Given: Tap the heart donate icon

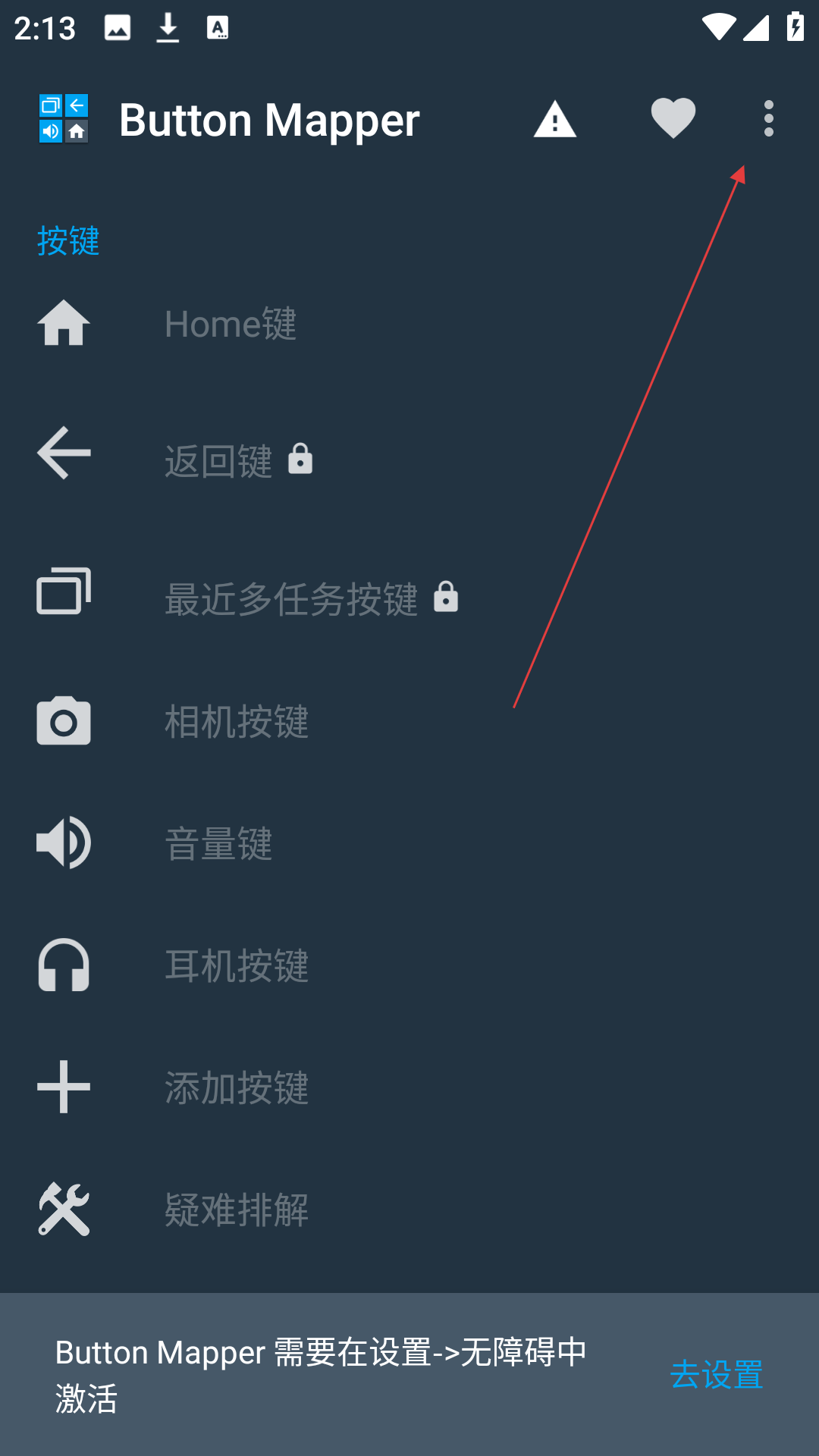Looking at the screenshot, I should pyautogui.click(x=673, y=119).
